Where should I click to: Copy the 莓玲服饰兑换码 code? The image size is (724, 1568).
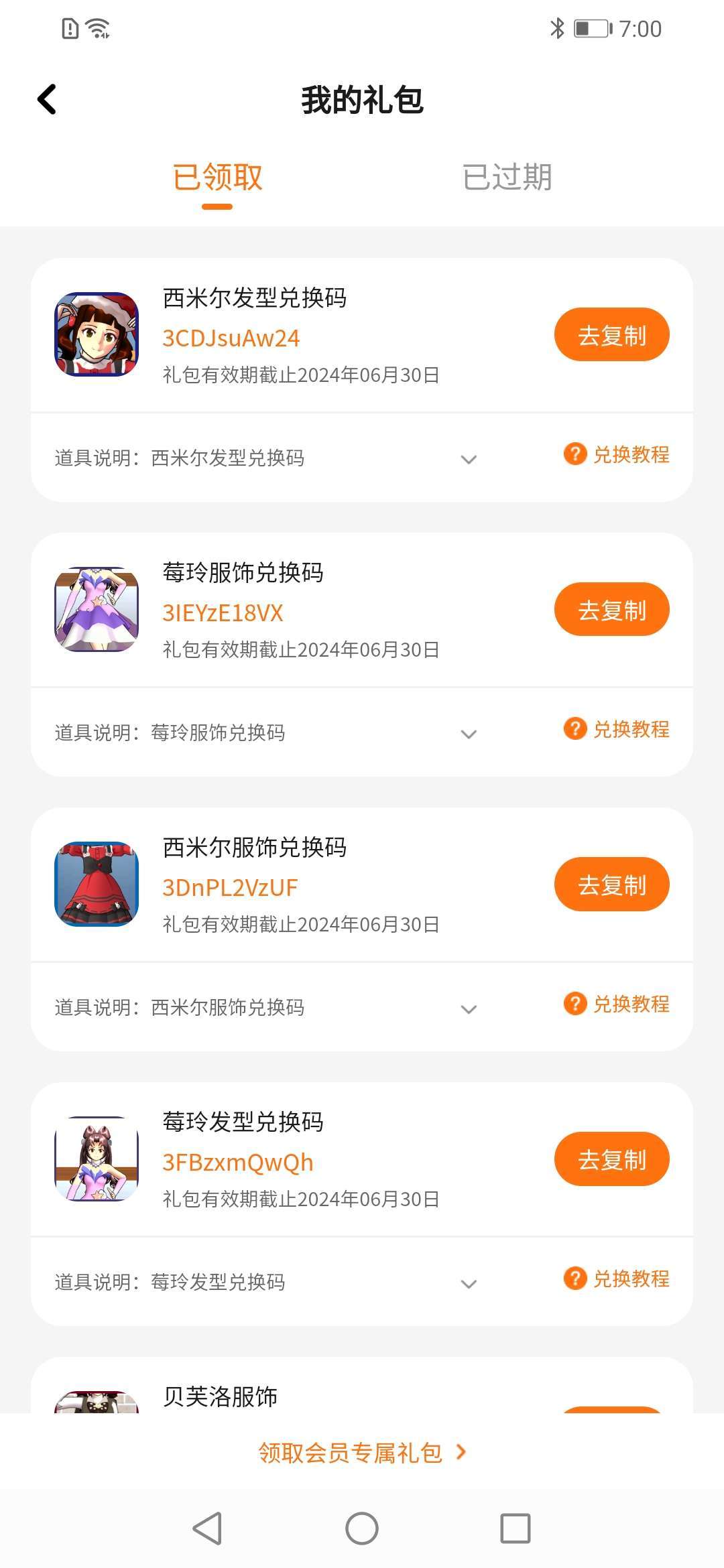click(x=611, y=610)
